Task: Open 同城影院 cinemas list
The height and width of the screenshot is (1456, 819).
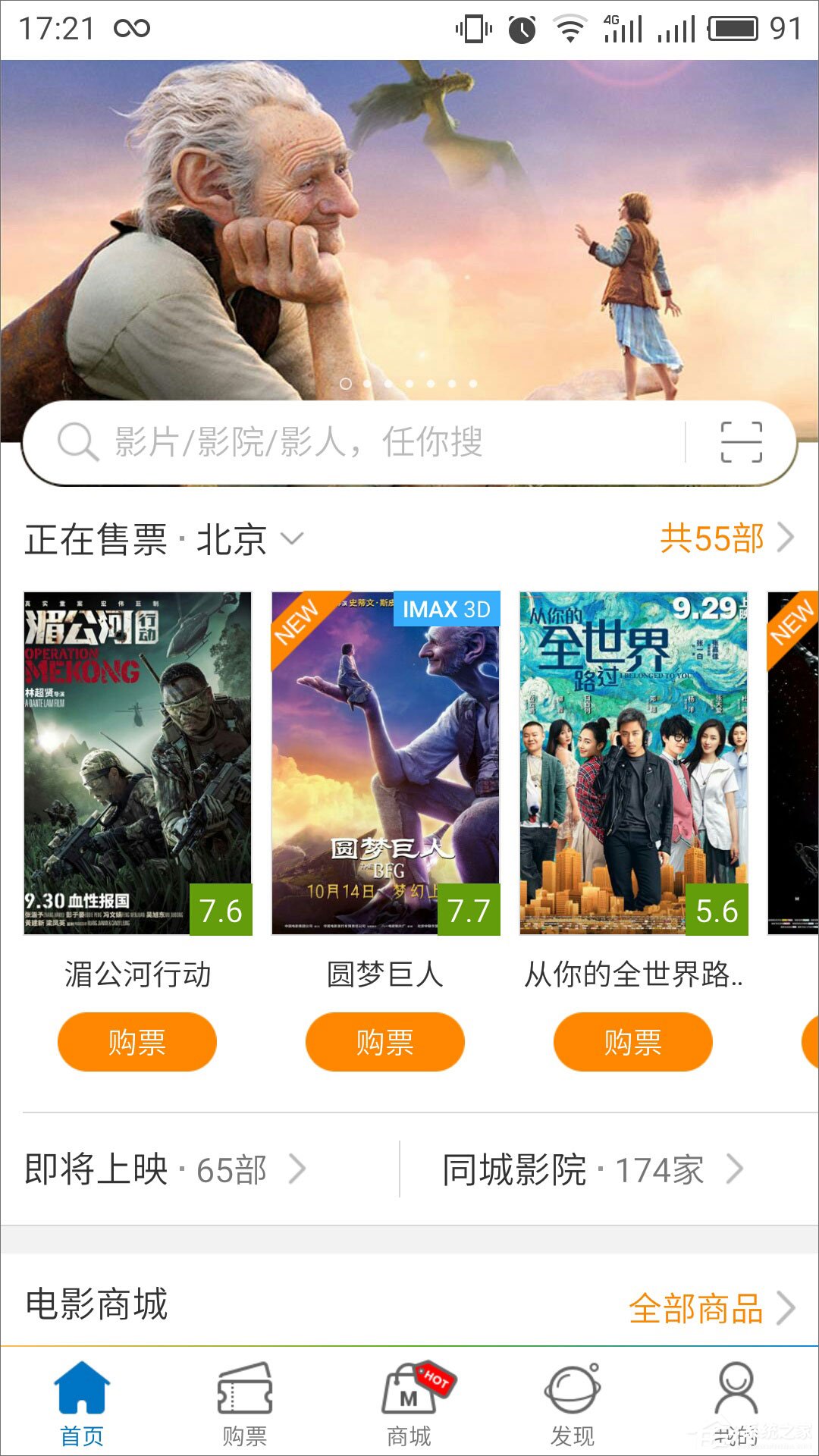Action: pos(591,1169)
